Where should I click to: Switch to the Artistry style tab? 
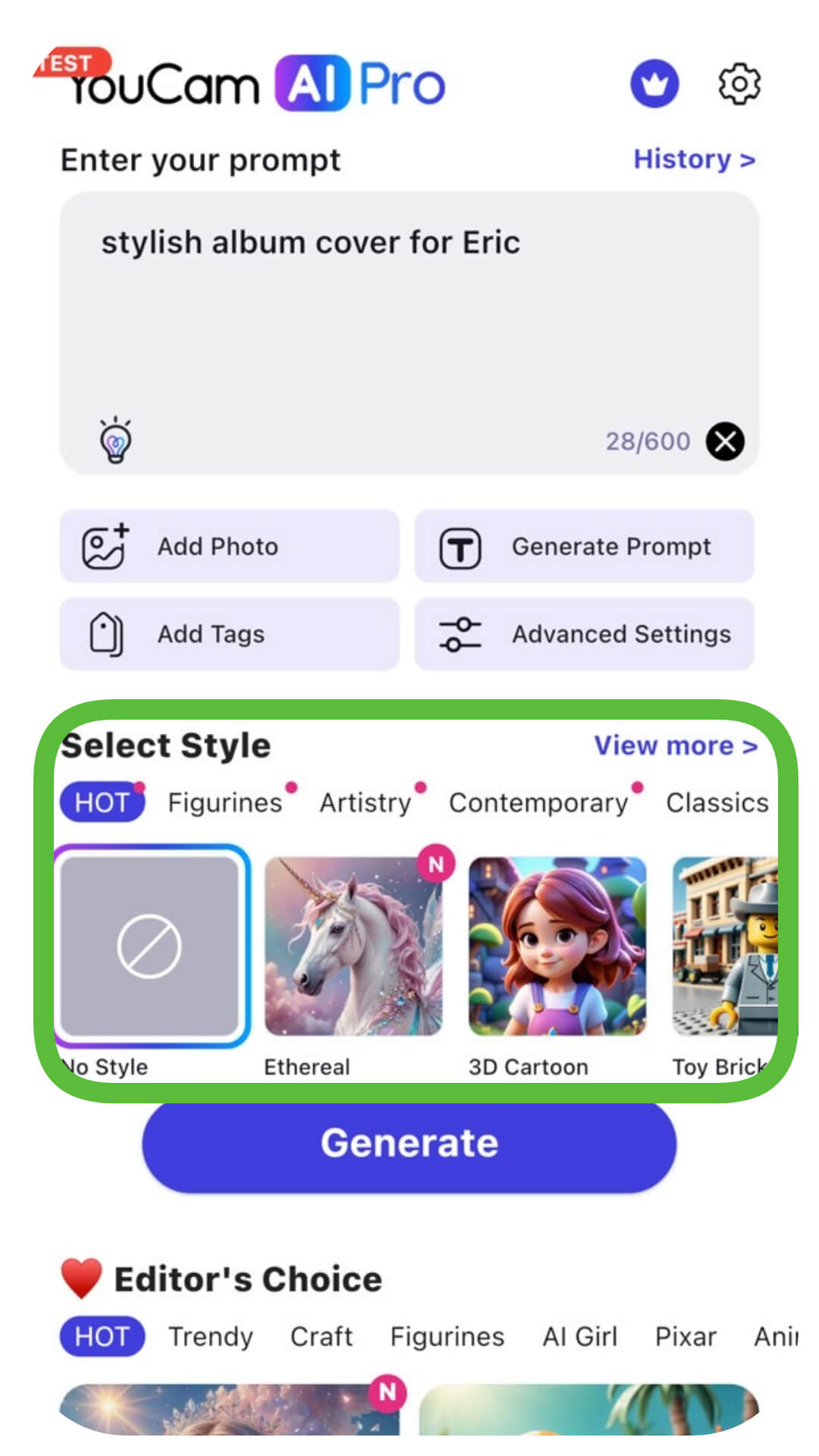pyautogui.click(x=365, y=802)
